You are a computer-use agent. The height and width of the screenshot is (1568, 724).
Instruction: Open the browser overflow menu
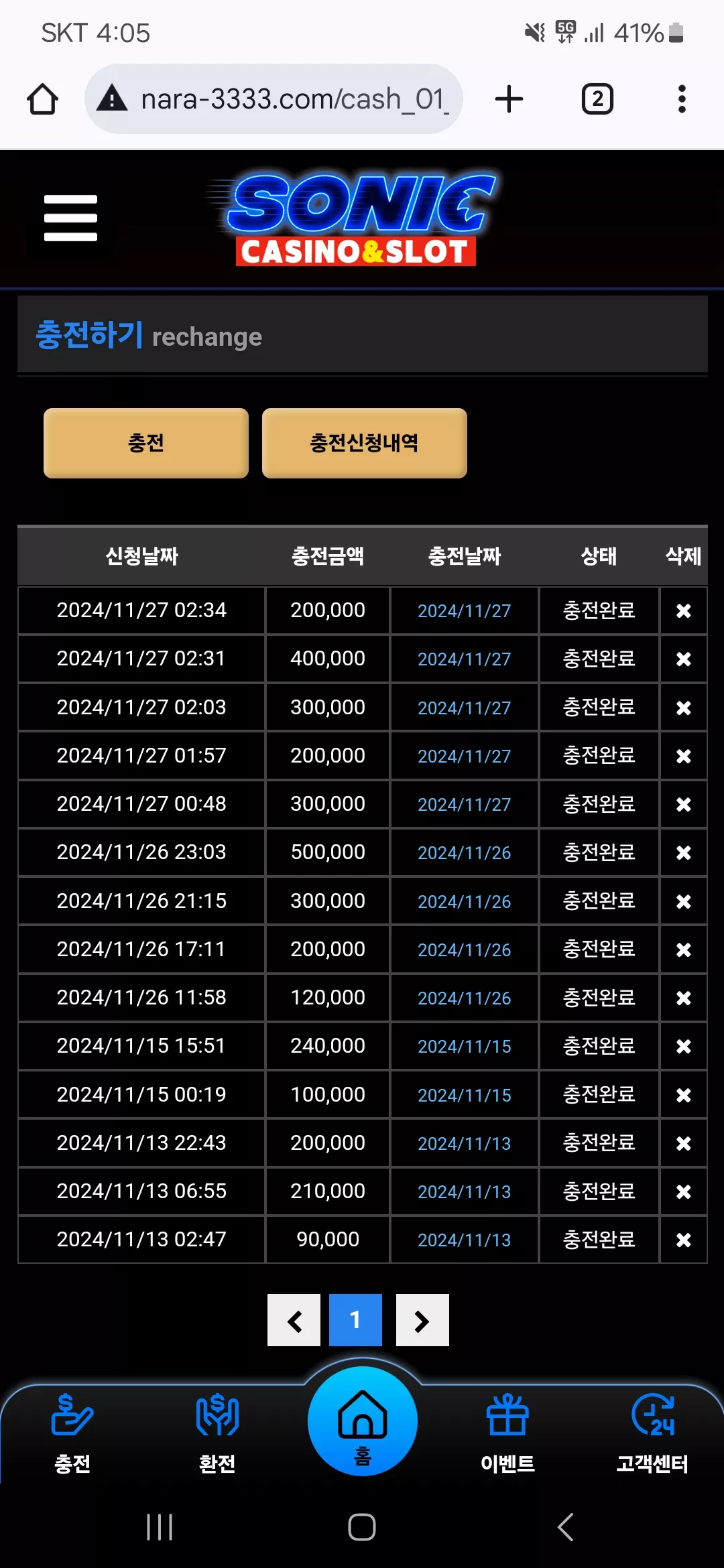[682, 99]
